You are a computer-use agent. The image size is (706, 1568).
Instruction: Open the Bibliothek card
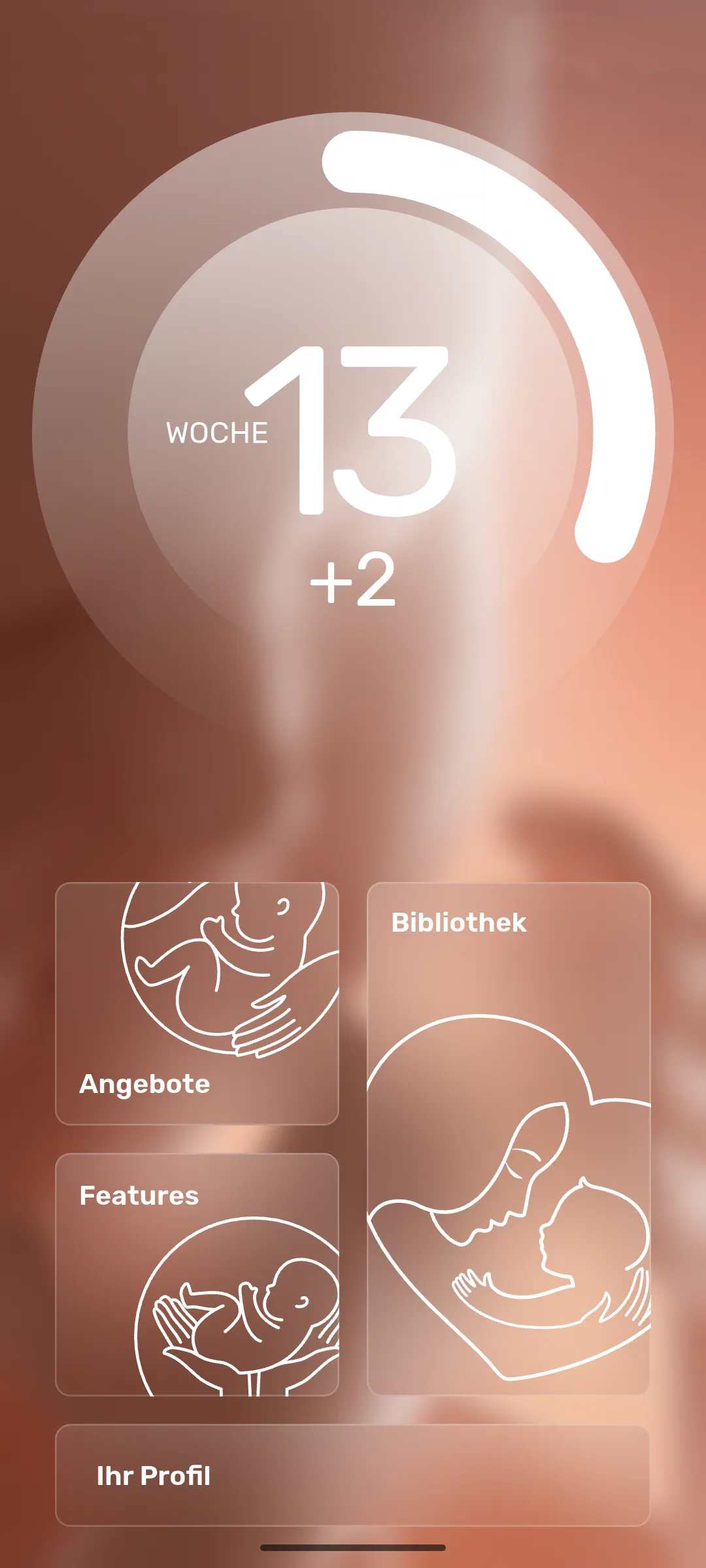(509, 1138)
